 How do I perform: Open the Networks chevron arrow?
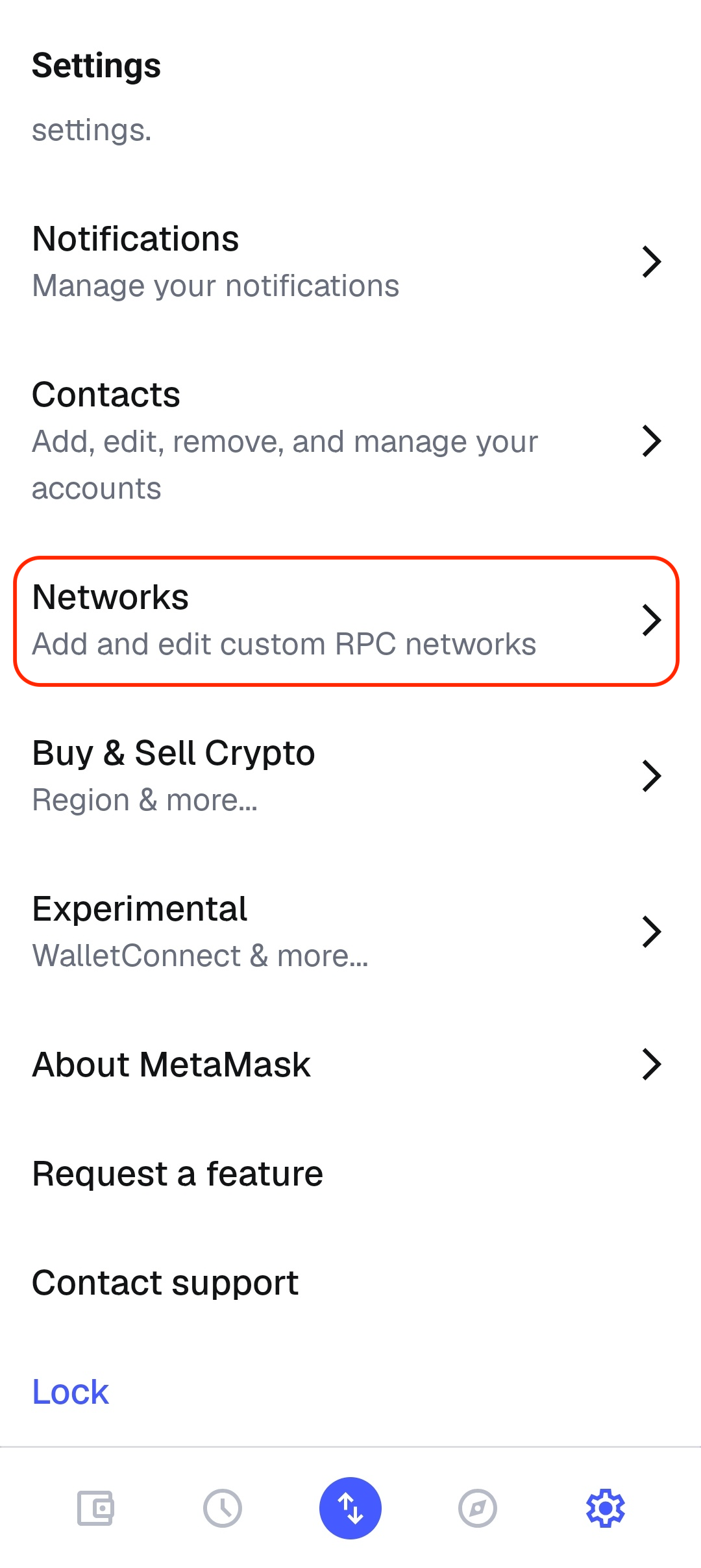coord(653,621)
